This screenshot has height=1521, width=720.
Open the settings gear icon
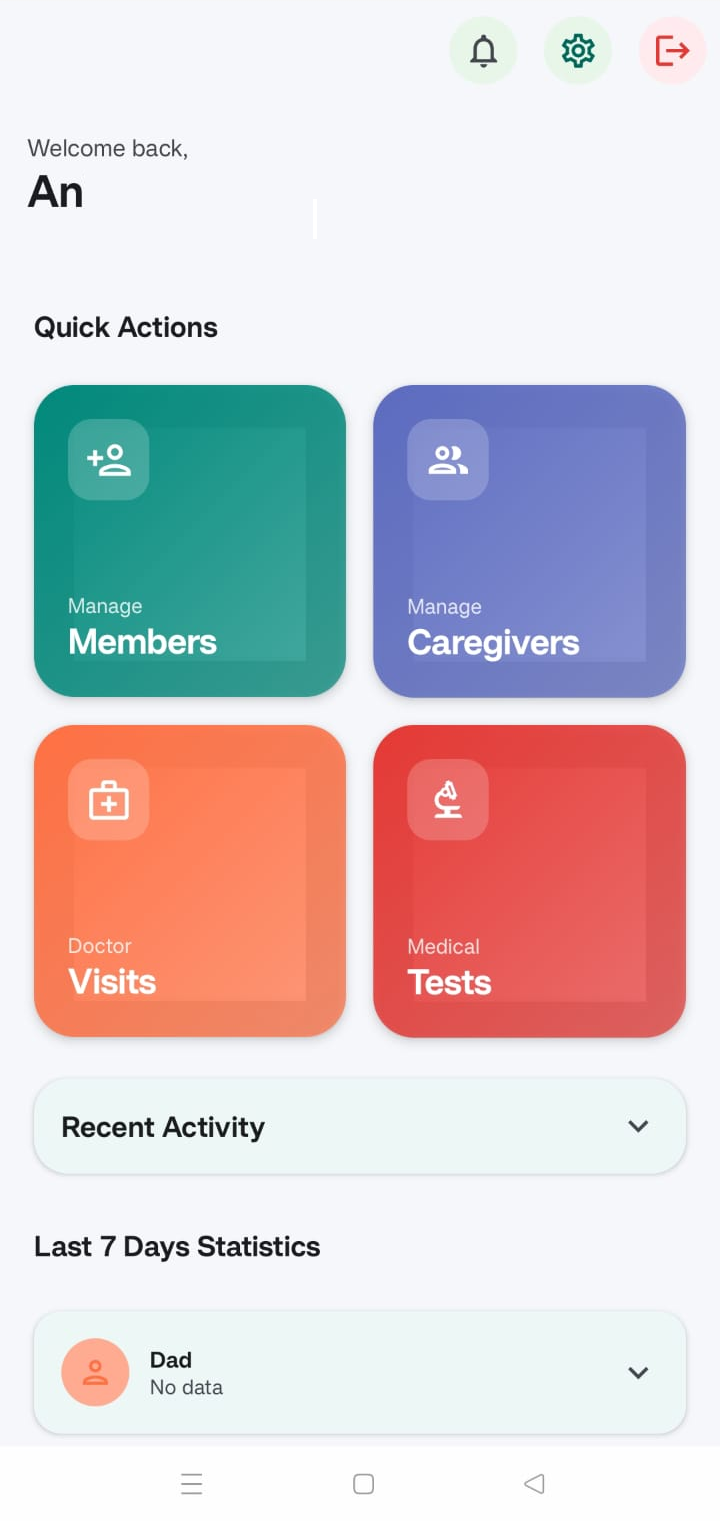pyautogui.click(x=577, y=50)
